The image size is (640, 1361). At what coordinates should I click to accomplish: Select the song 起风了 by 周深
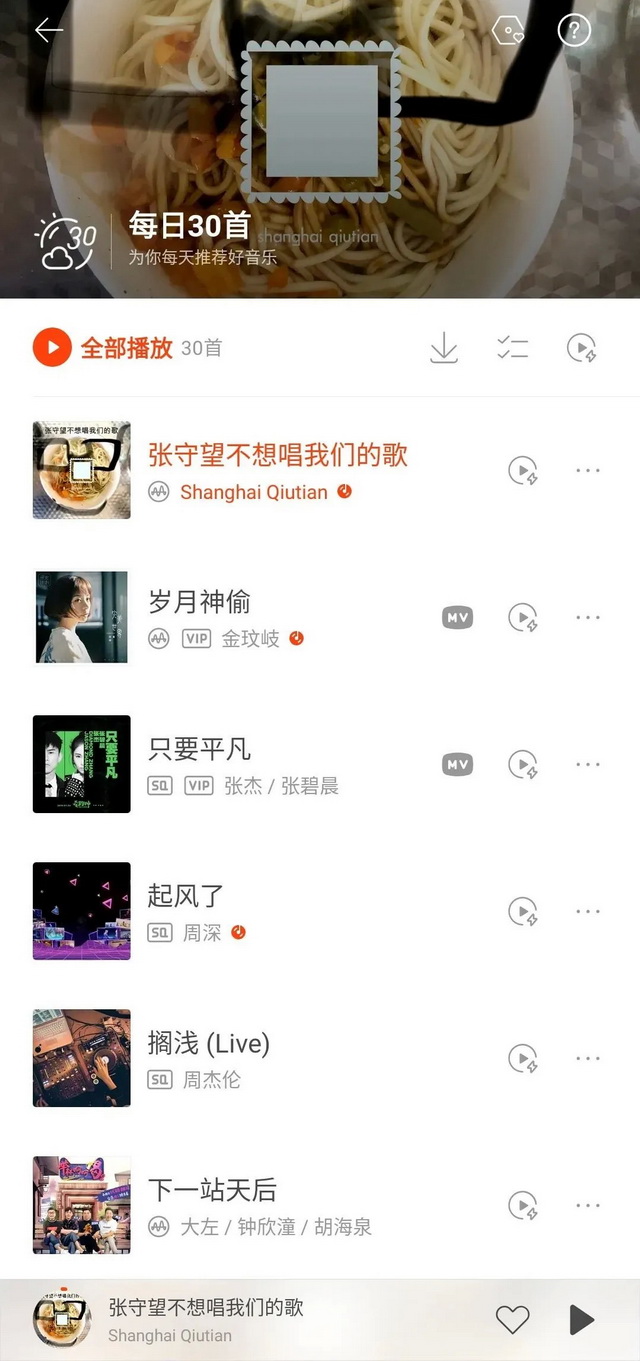(x=186, y=897)
